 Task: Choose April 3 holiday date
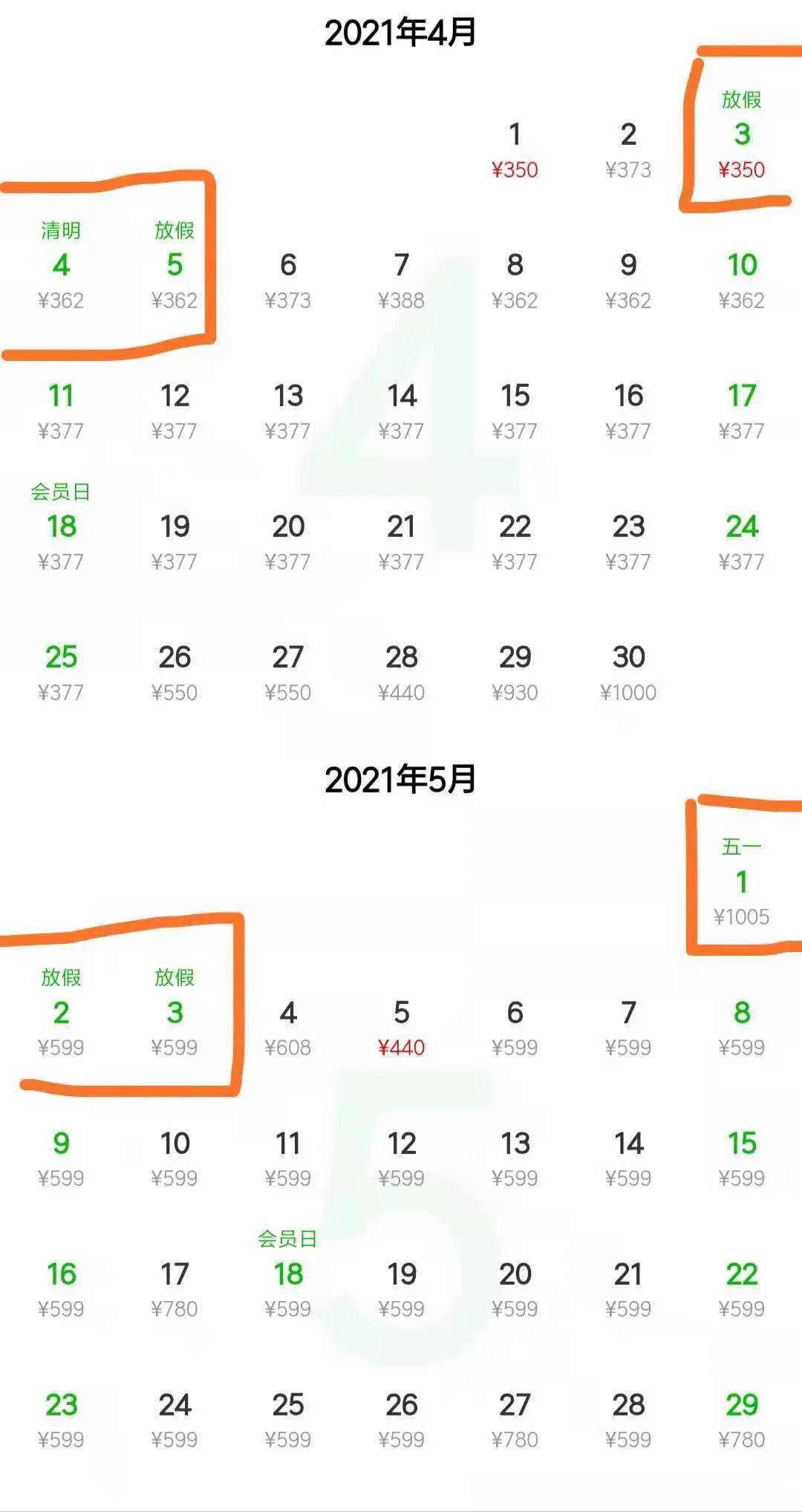[742, 134]
